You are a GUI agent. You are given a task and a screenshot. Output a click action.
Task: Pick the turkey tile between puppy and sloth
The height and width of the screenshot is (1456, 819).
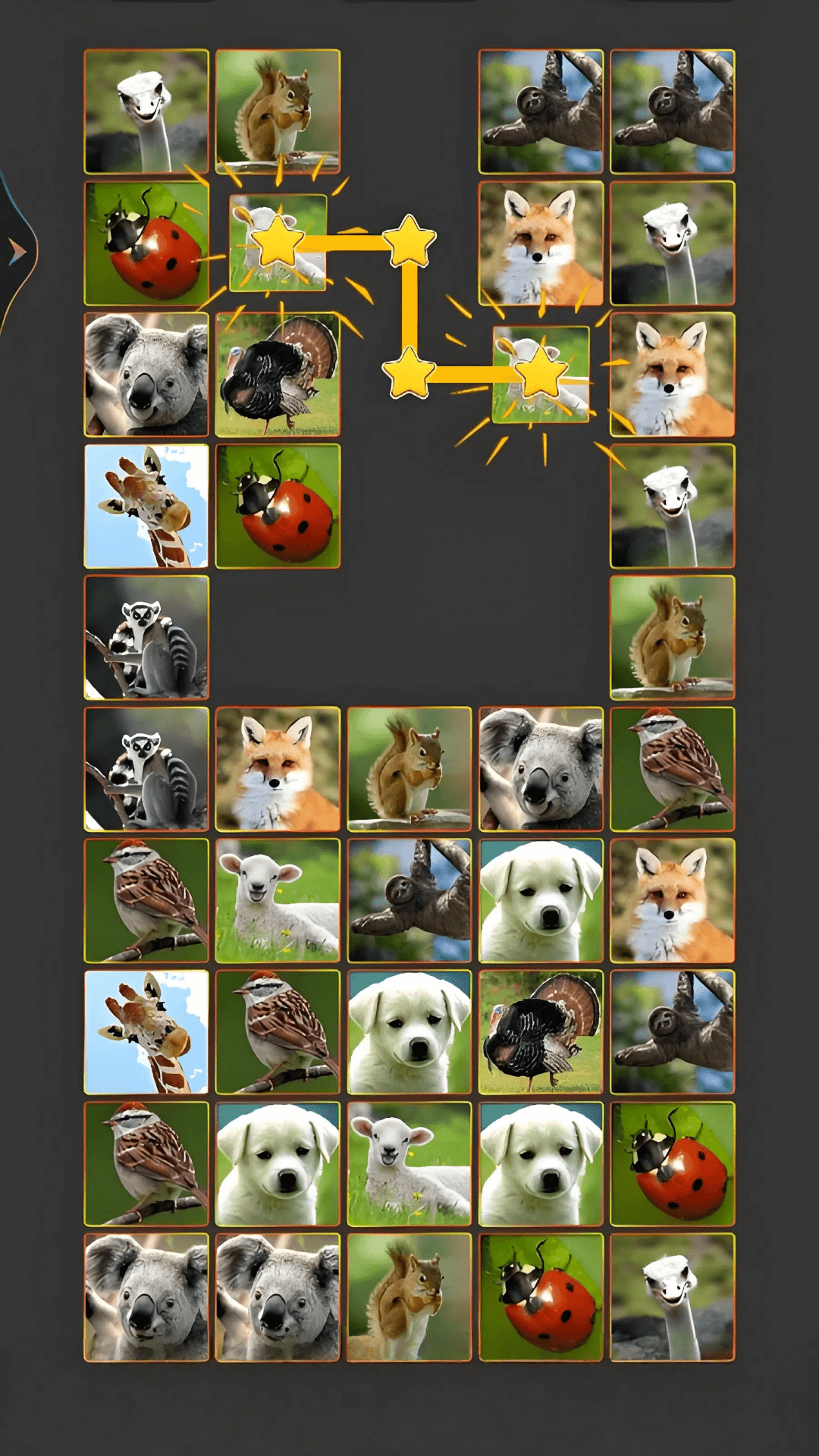[541, 1032]
